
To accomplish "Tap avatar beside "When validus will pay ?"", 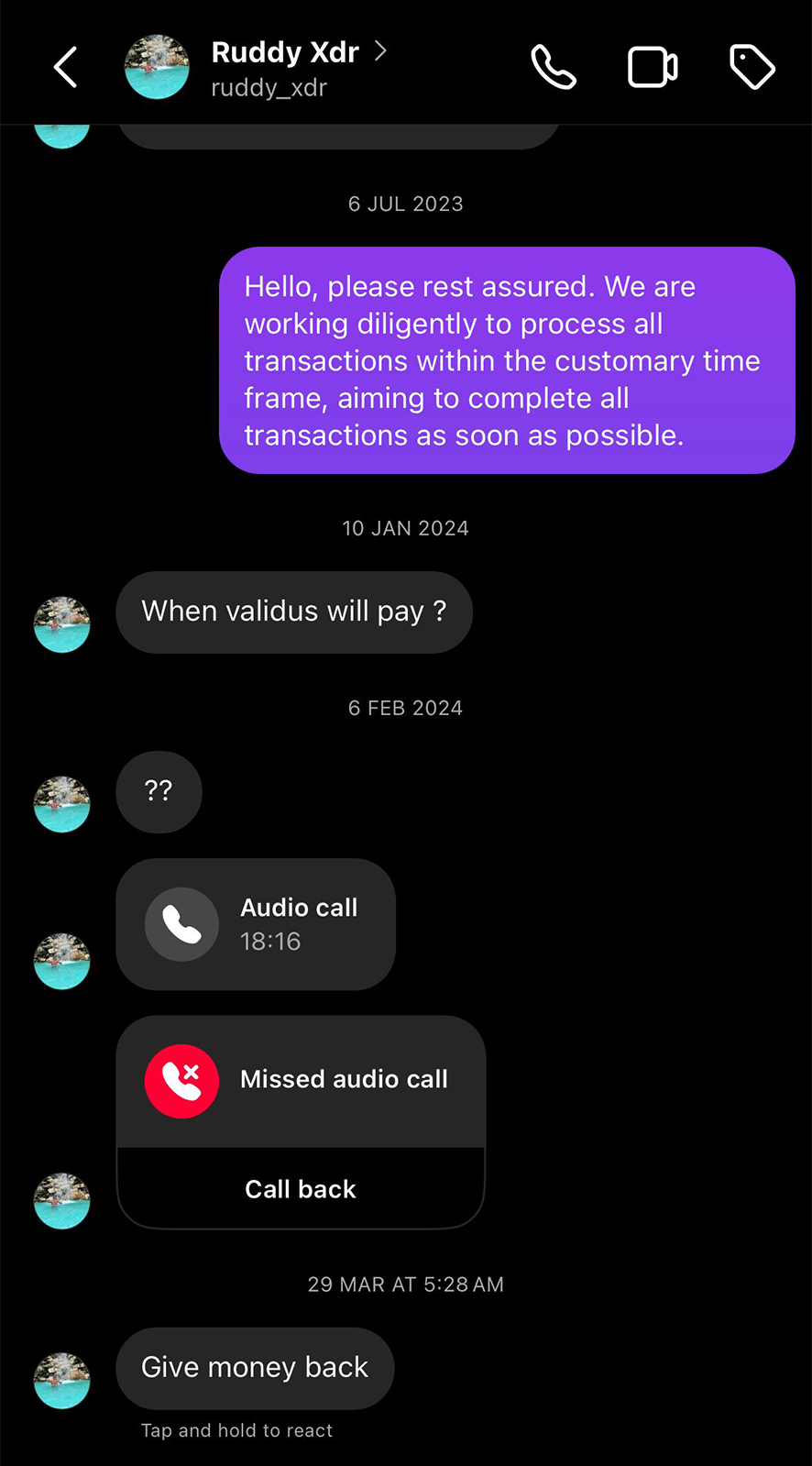I will coord(62,624).
